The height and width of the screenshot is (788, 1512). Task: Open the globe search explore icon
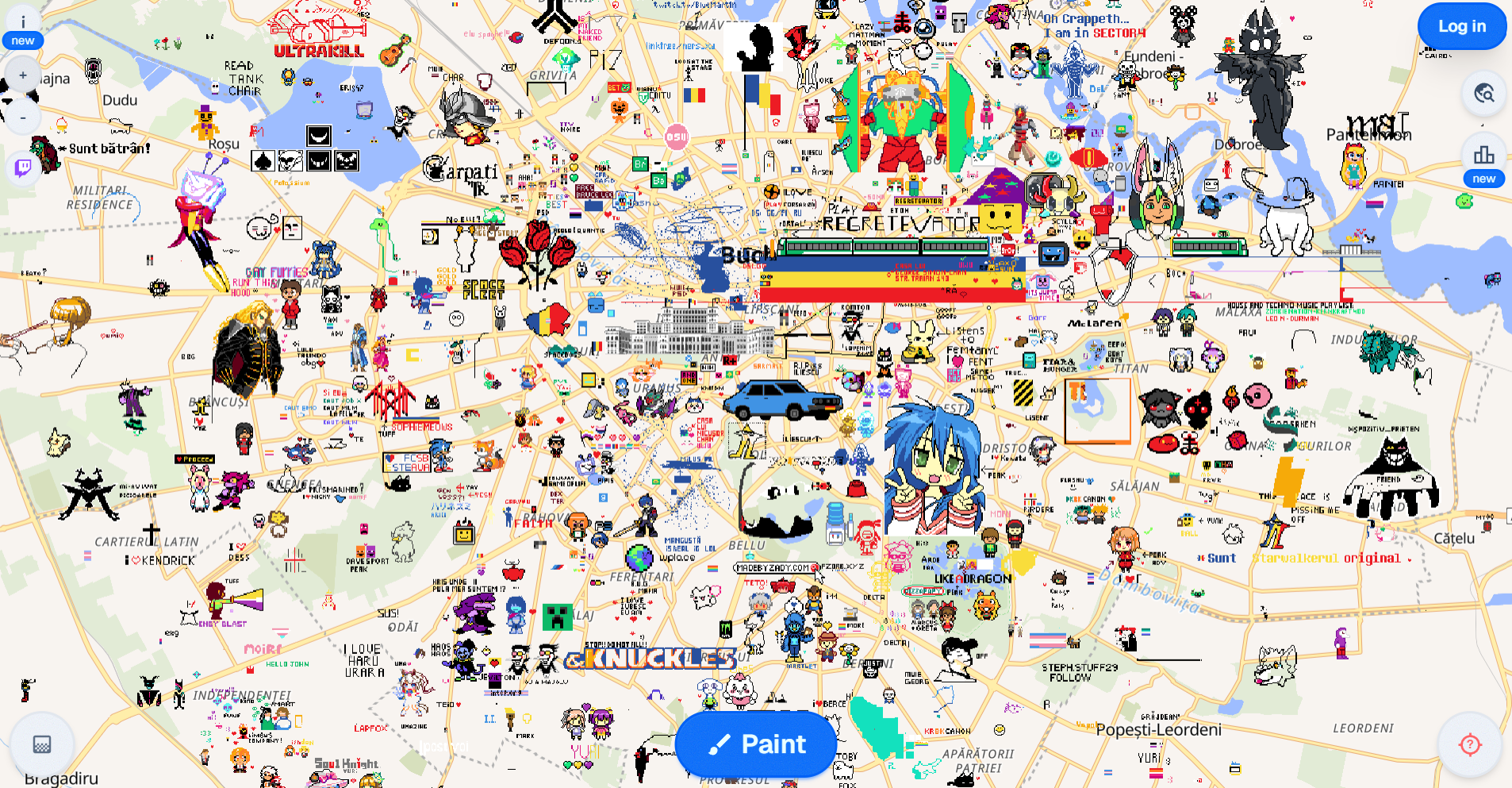click(x=1483, y=94)
